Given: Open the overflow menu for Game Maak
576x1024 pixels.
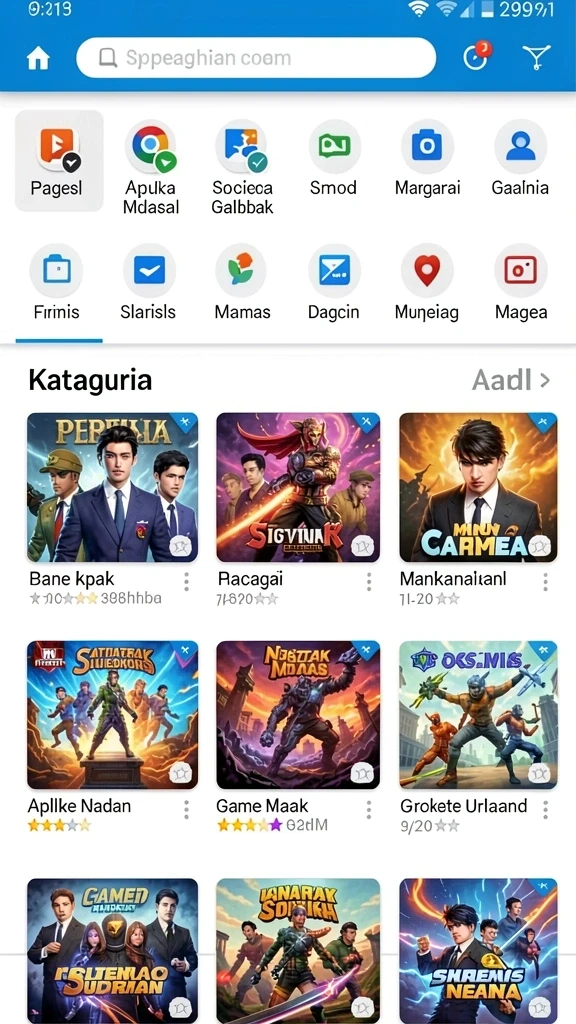Looking at the screenshot, I should click(x=369, y=810).
